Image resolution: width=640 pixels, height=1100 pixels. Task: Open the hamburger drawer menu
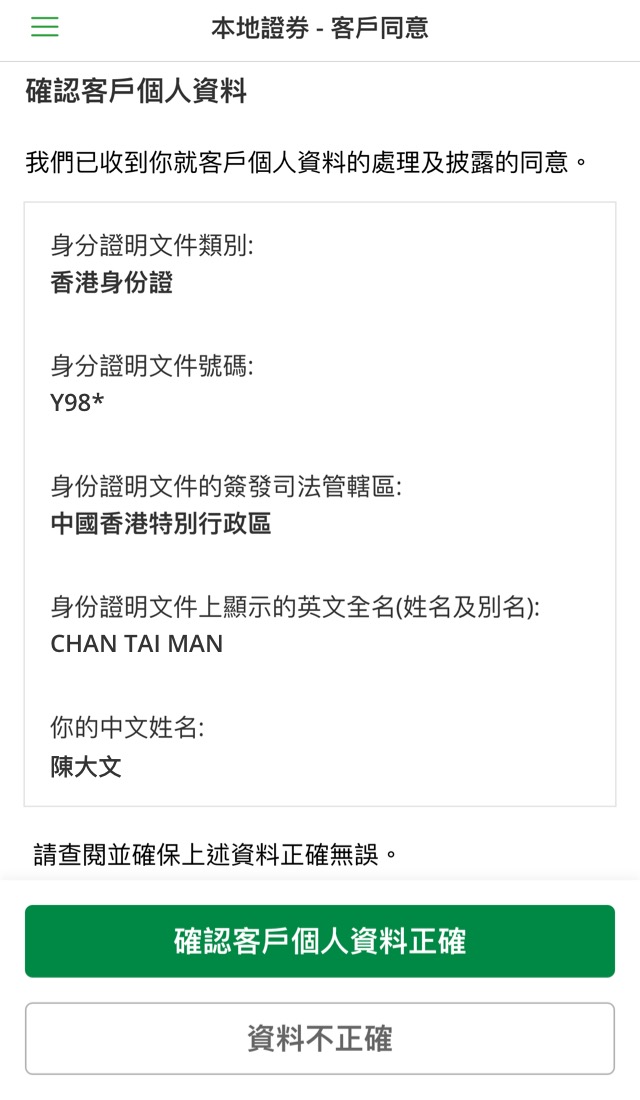pos(45,27)
